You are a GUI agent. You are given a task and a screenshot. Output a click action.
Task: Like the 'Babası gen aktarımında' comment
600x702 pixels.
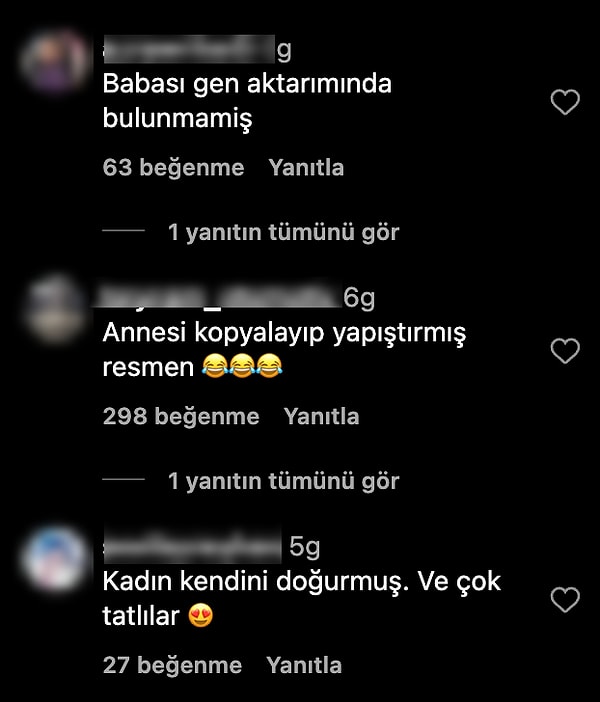coord(566,102)
